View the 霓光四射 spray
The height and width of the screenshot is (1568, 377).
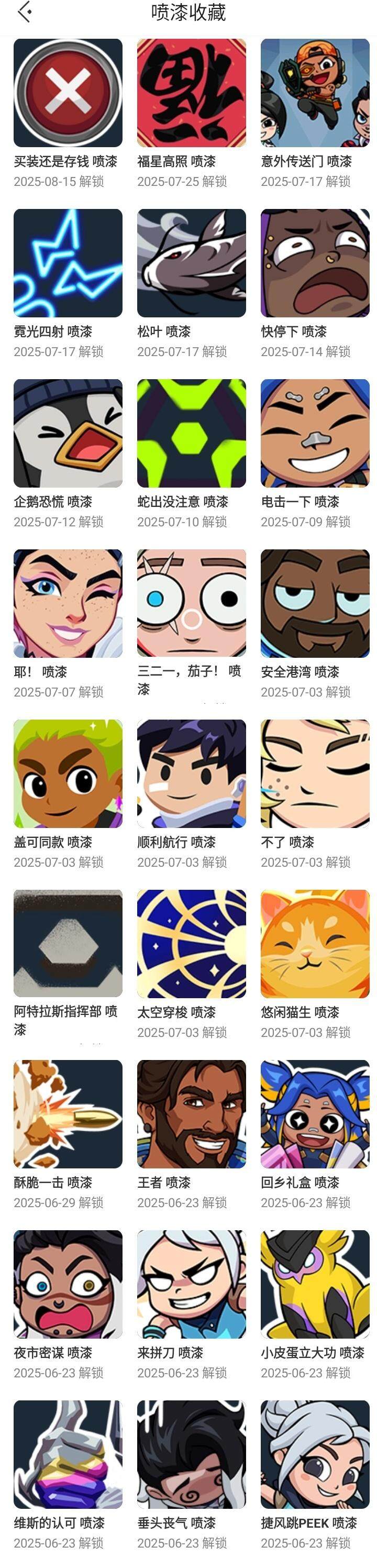[x=68, y=263]
